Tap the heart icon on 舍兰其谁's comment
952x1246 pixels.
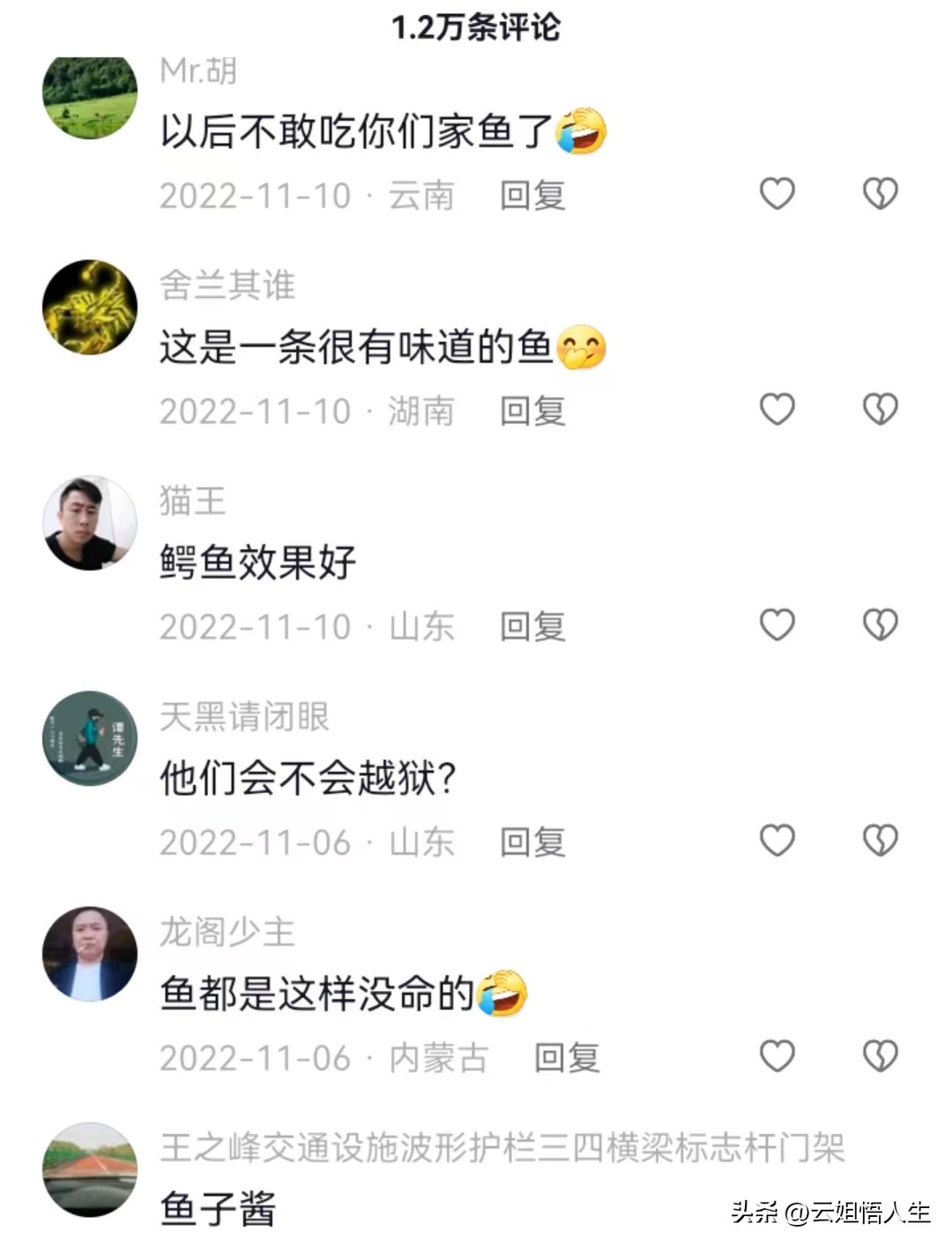pos(777,409)
